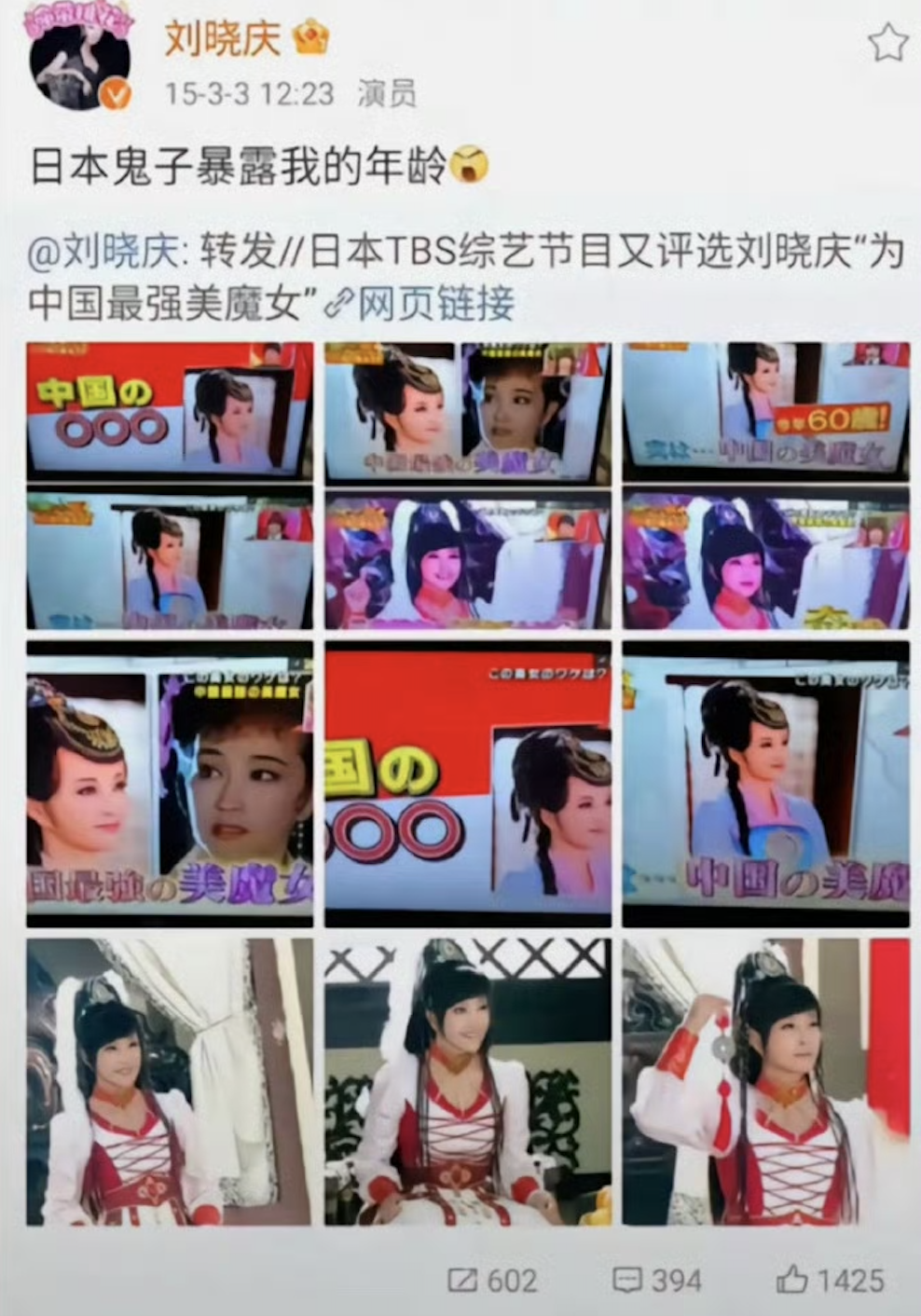Screen dimensions: 921x1316
Task: Open the comments showing 394 replies
Action: pos(657,1280)
